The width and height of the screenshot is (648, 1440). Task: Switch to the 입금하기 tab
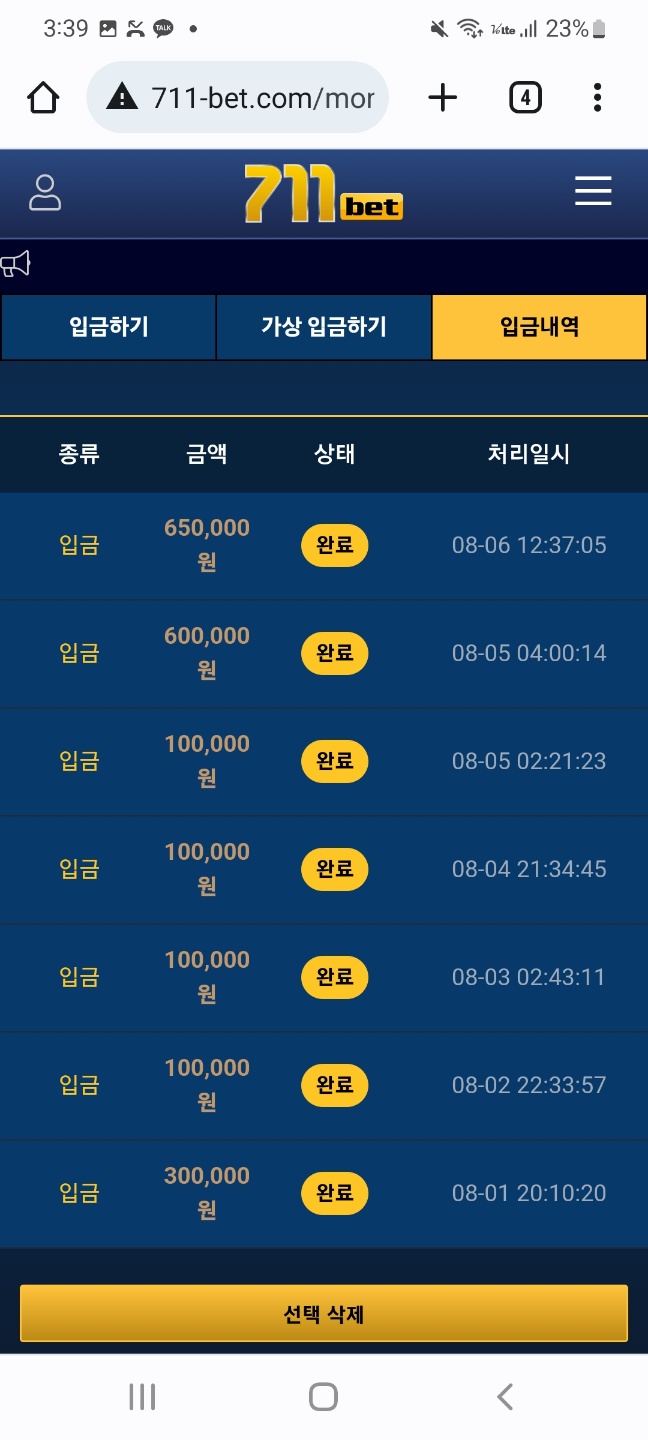[109, 327]
